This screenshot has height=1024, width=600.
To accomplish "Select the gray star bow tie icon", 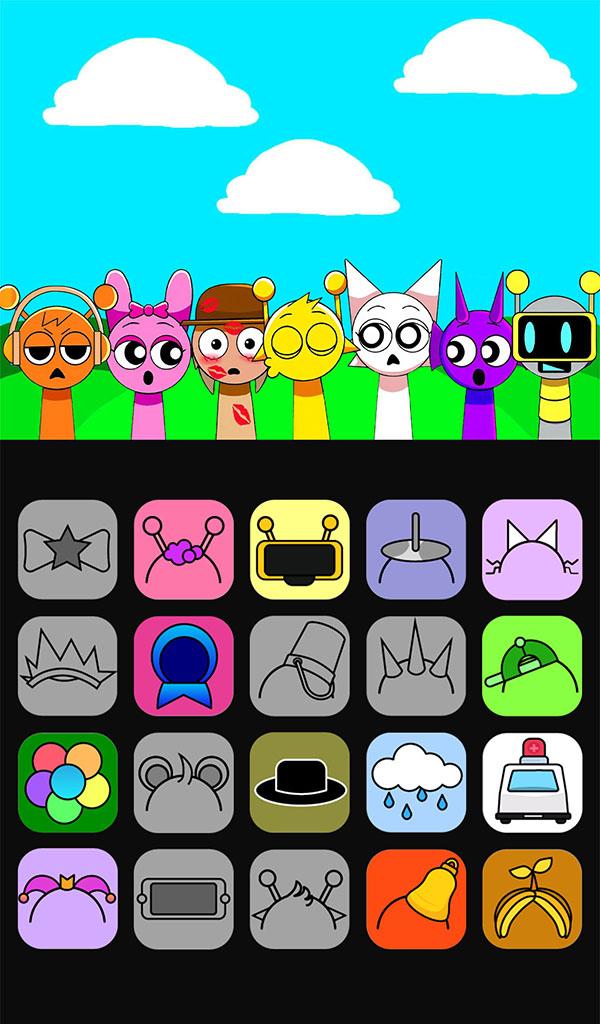I will tap(68, 550).
